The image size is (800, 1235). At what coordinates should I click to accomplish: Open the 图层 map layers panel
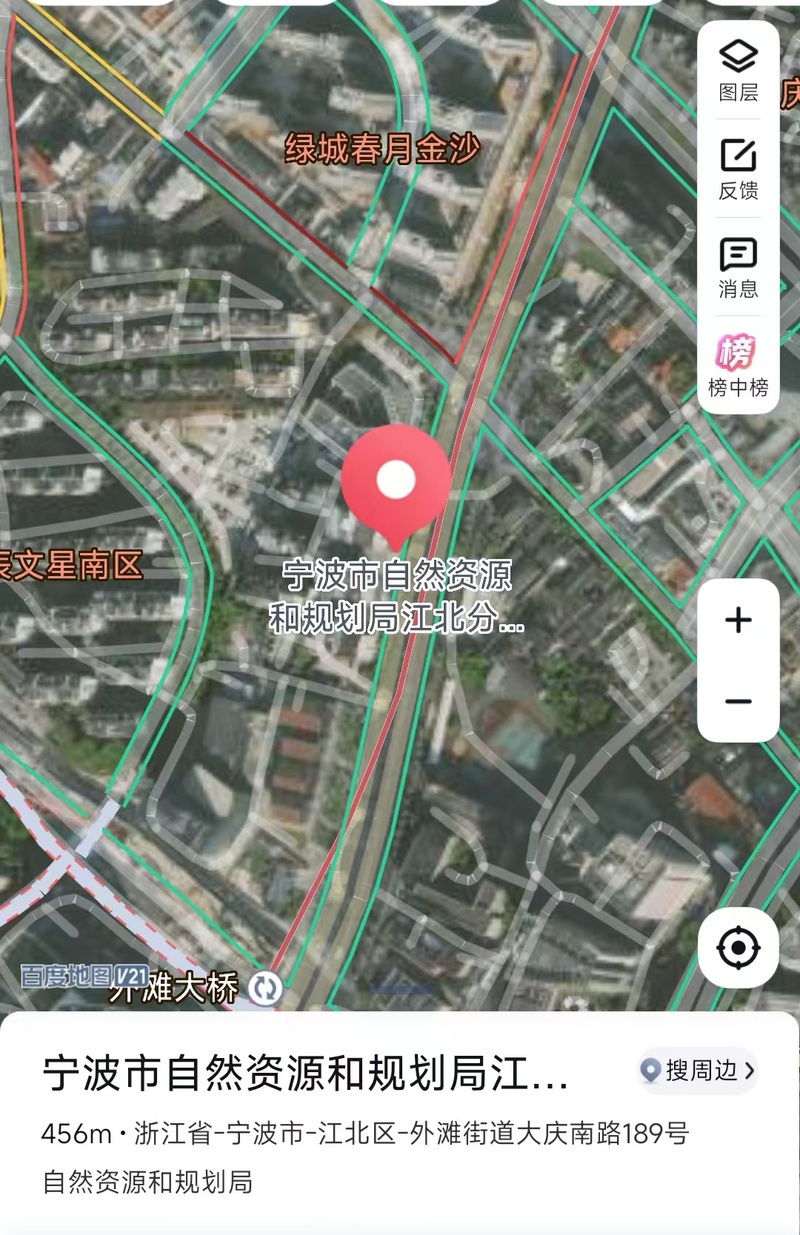tap(738, 70)
